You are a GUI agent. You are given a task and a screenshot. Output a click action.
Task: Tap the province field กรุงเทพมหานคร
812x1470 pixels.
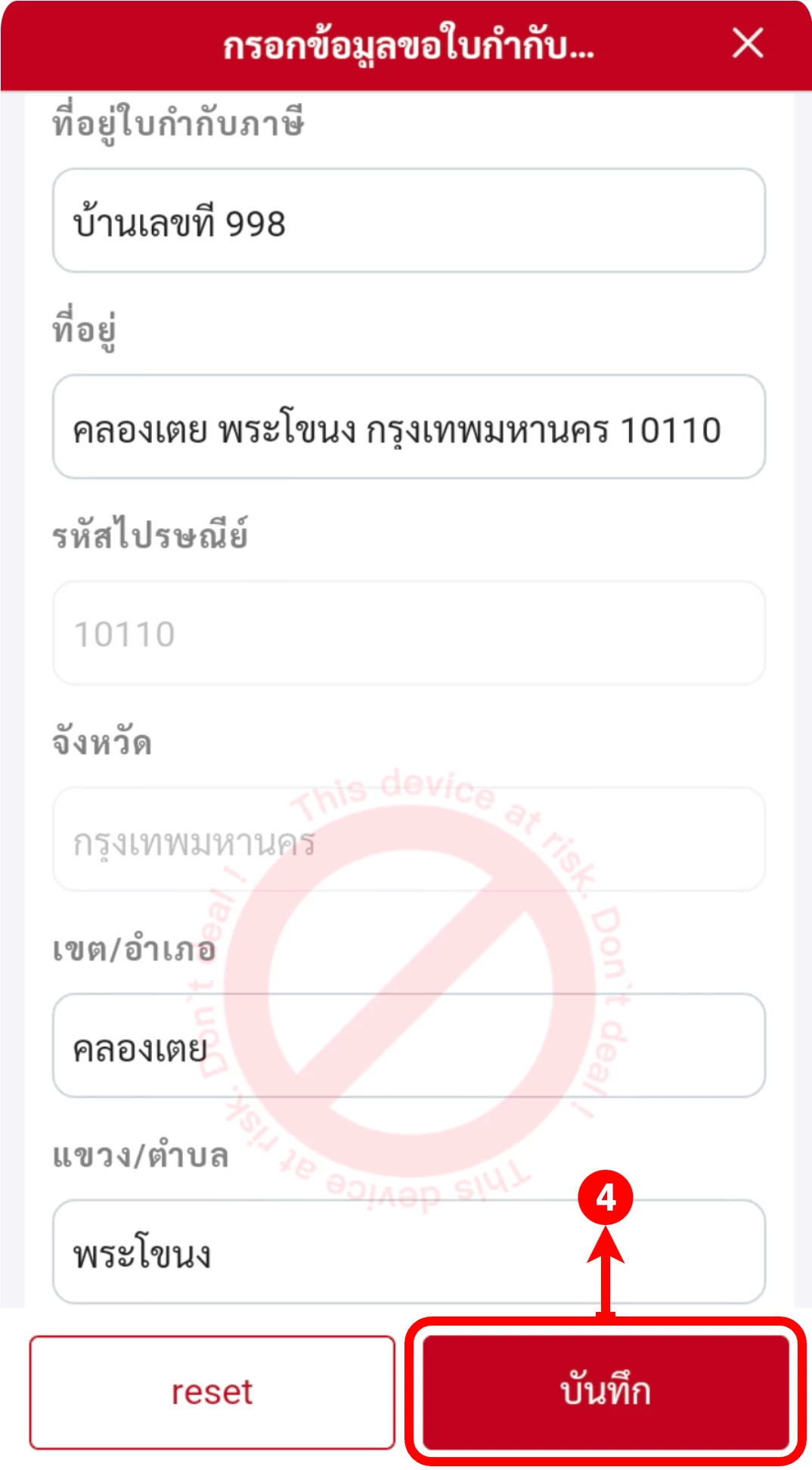[408, 840]
